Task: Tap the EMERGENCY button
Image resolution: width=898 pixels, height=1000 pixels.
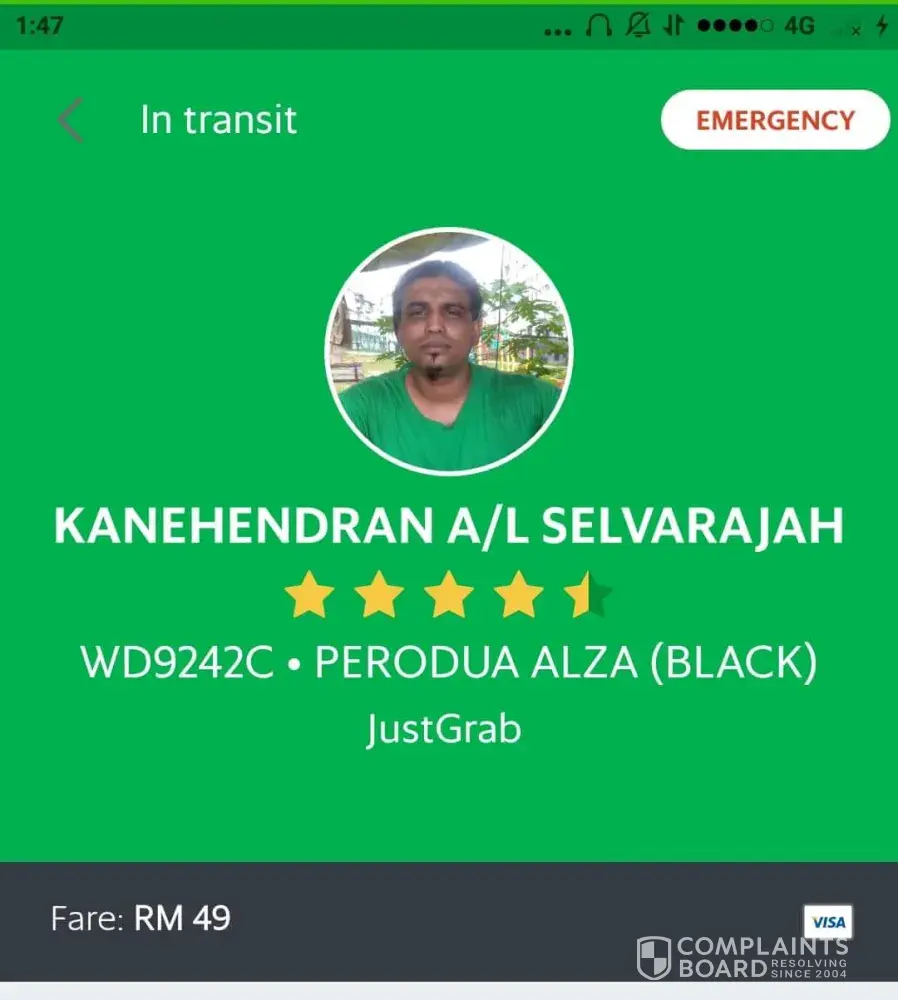Action: 775,120
